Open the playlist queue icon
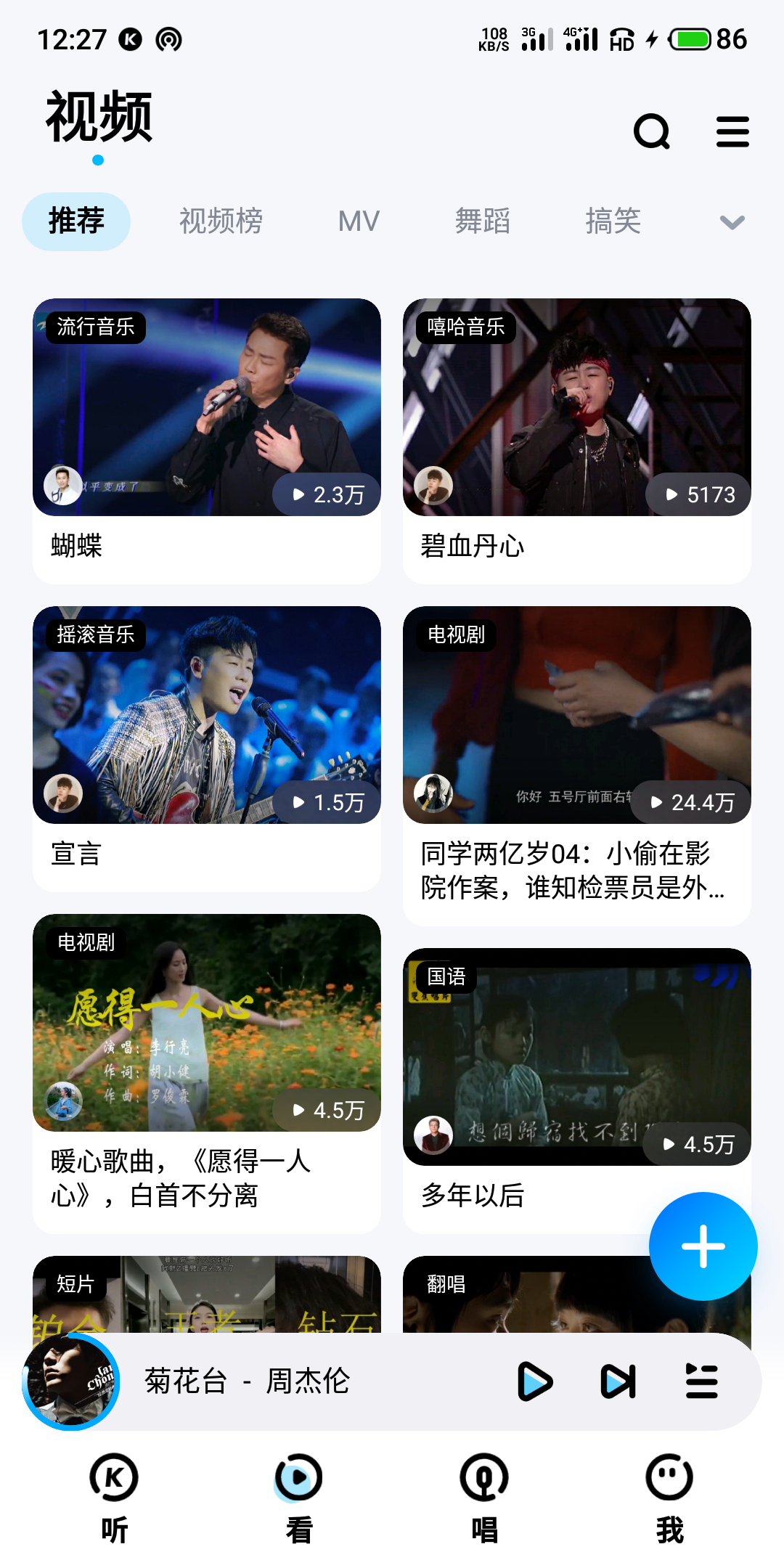This screenshot has height=1568, width=784. click(x=701, y=1381)
